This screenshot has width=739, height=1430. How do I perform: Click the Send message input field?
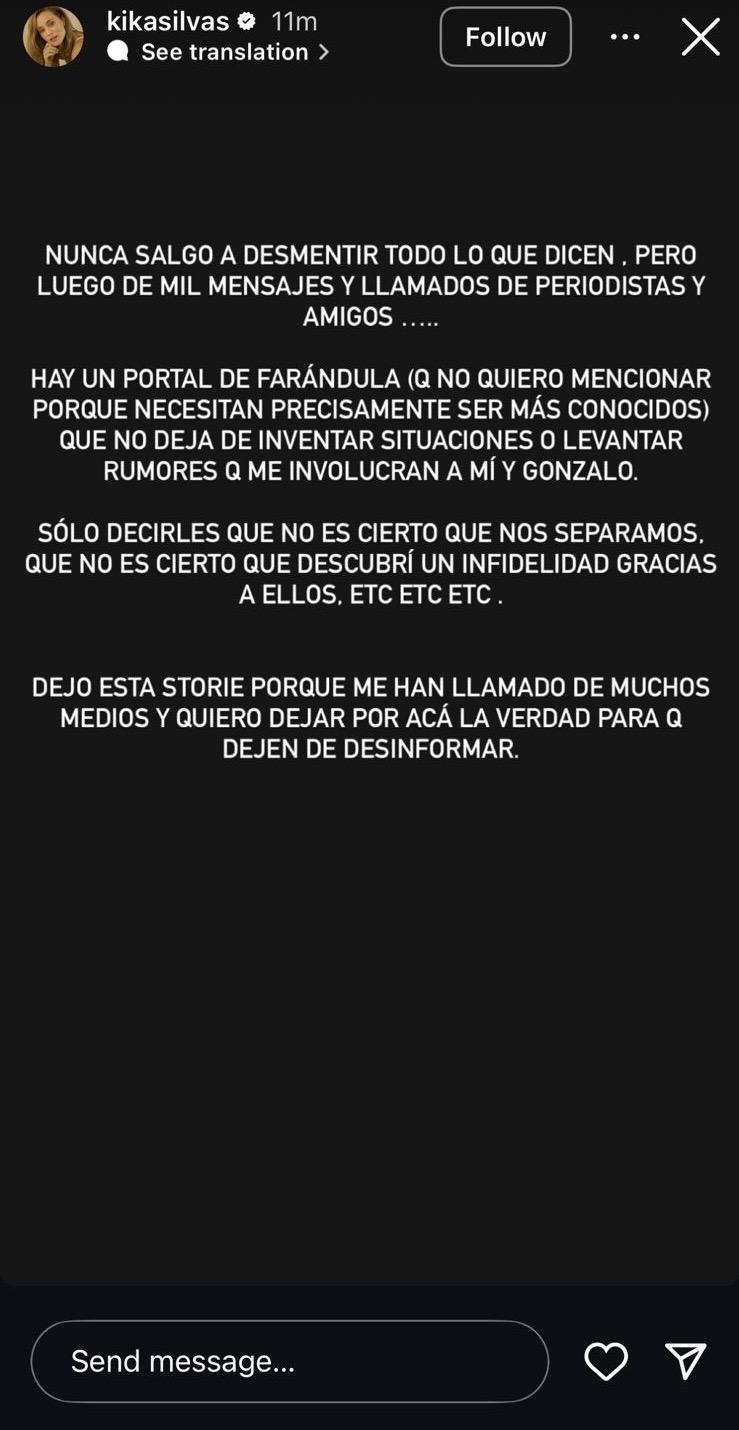pyautogui.click(x=290, y=1361)
